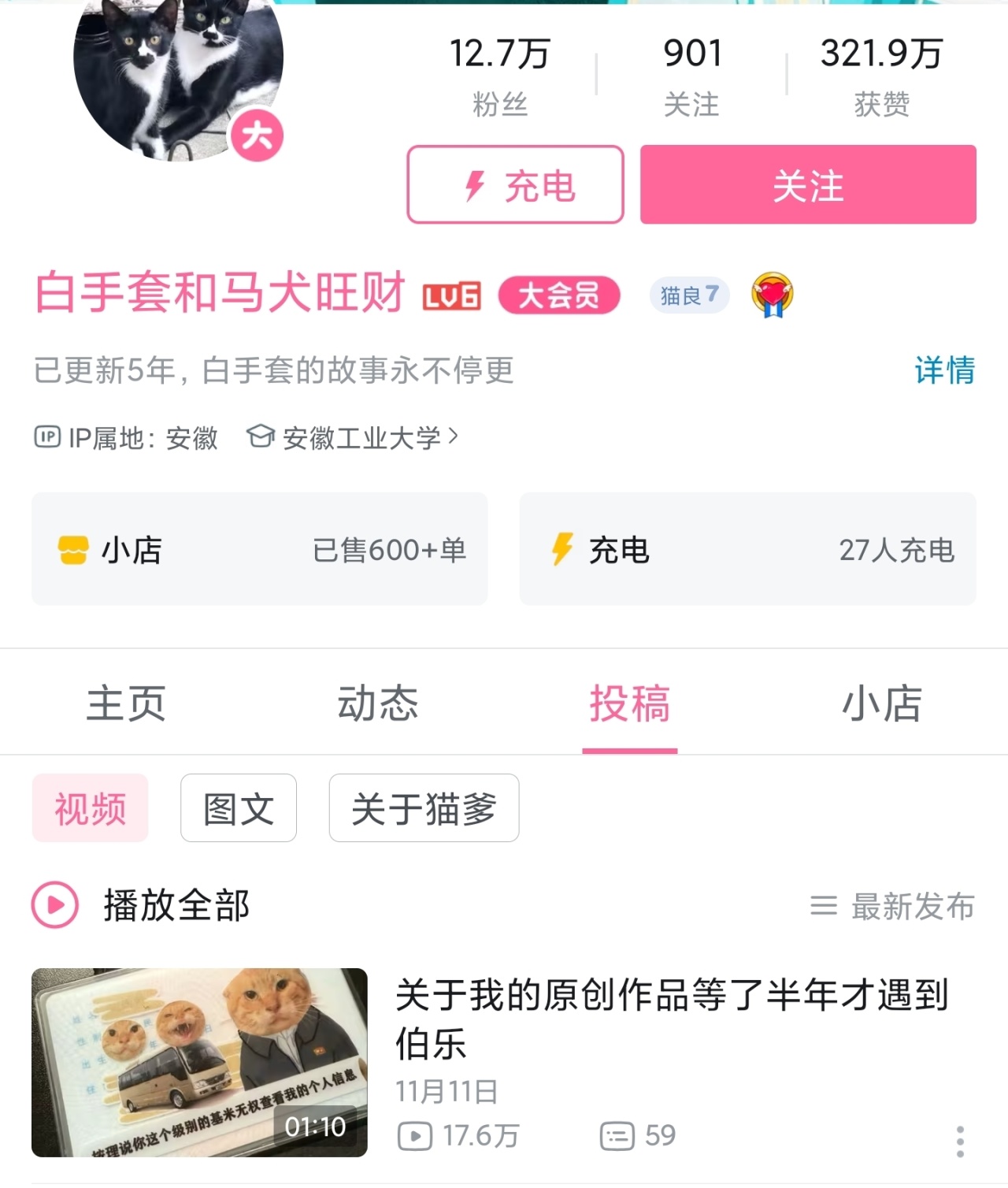Tap the 充电 button beside 关注
The height and width of the screenshot is (1188, 1008).
(515, 185)
